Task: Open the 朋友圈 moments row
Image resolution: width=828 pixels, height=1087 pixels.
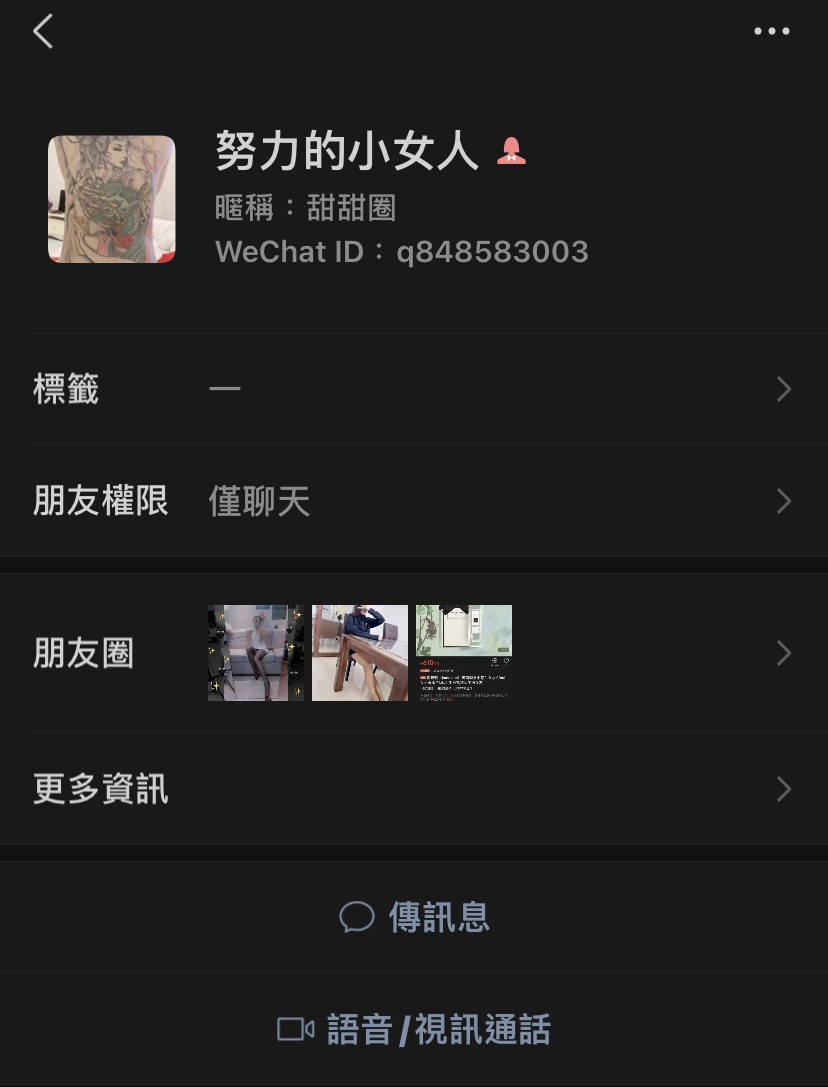Action: pyautogui.click(x=414, y=653)
